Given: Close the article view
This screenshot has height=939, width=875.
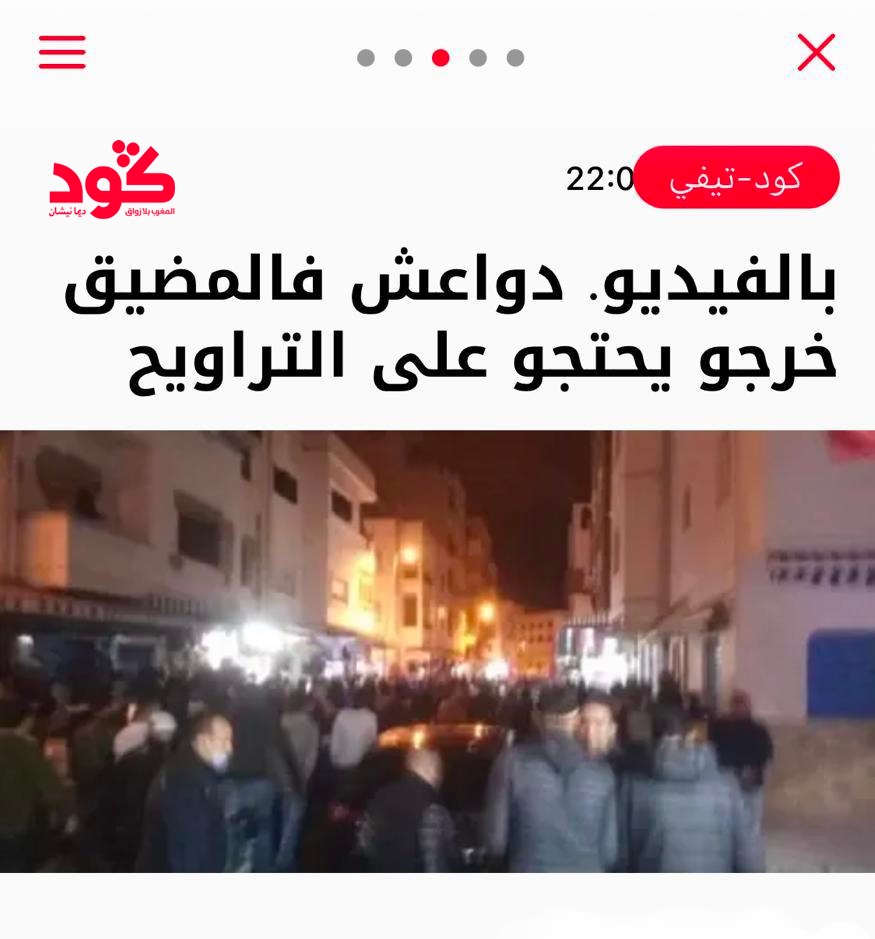Looking at the screenshot, I should pos(815,52).
